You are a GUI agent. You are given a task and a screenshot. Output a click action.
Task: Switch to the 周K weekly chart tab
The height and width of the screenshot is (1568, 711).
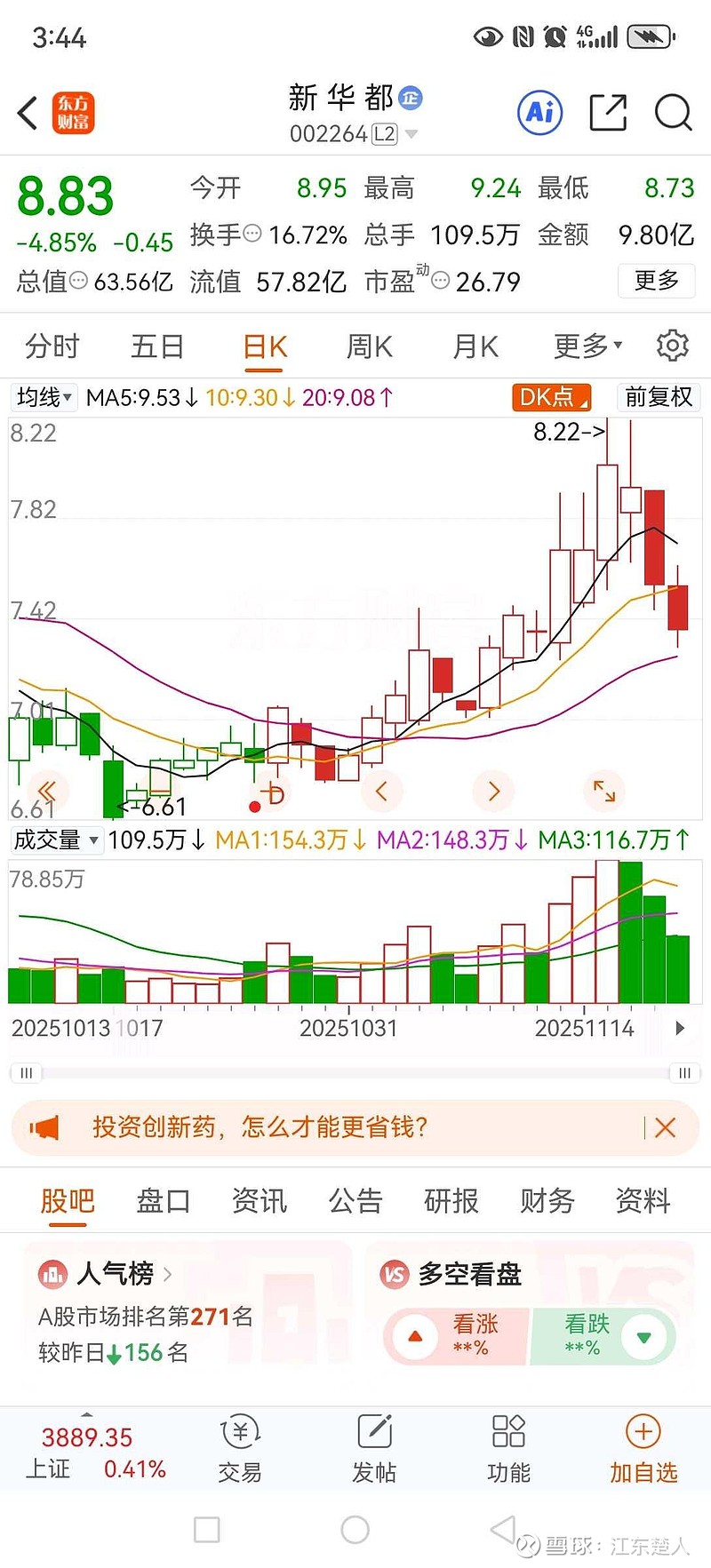click(368, 346)
